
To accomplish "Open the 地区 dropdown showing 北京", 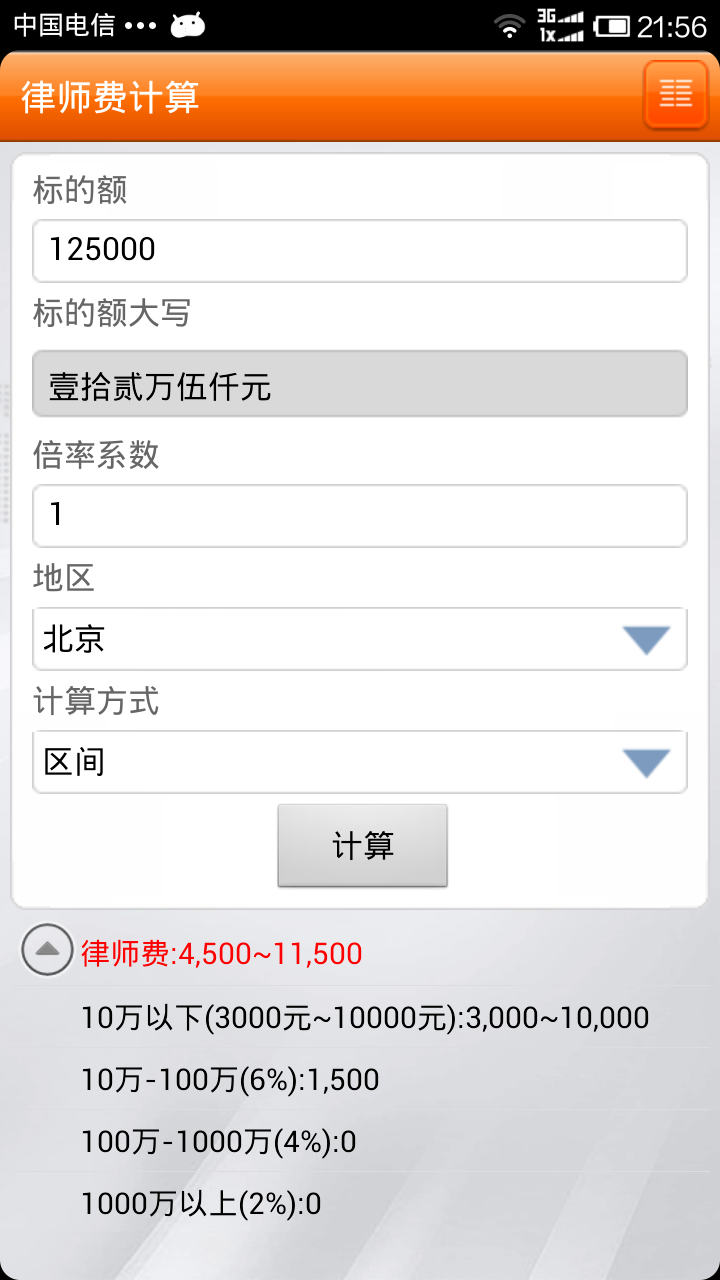I will click(360, 639).
